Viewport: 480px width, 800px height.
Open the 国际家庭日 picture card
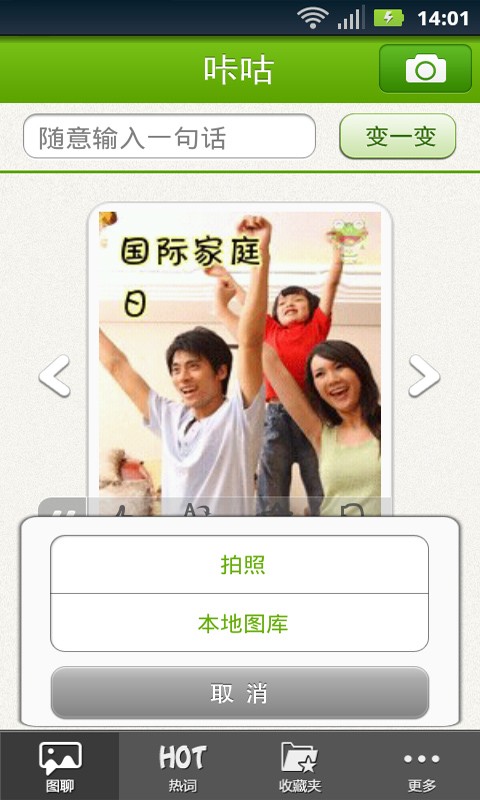click(240, 360)
